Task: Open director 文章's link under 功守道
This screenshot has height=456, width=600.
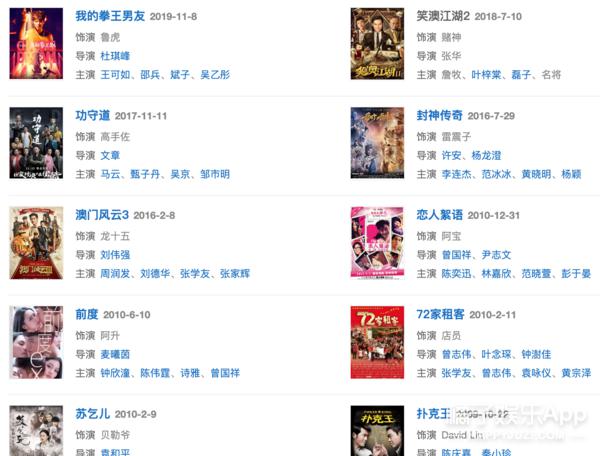Action: (x=110, y=155)
